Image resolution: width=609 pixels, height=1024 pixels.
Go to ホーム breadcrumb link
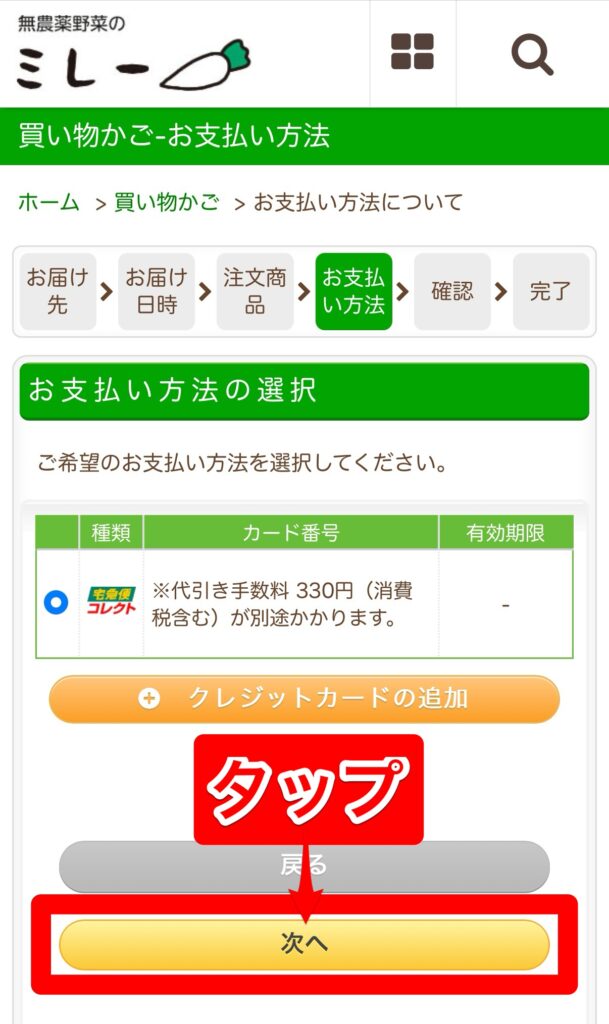(x=48, y=202)
